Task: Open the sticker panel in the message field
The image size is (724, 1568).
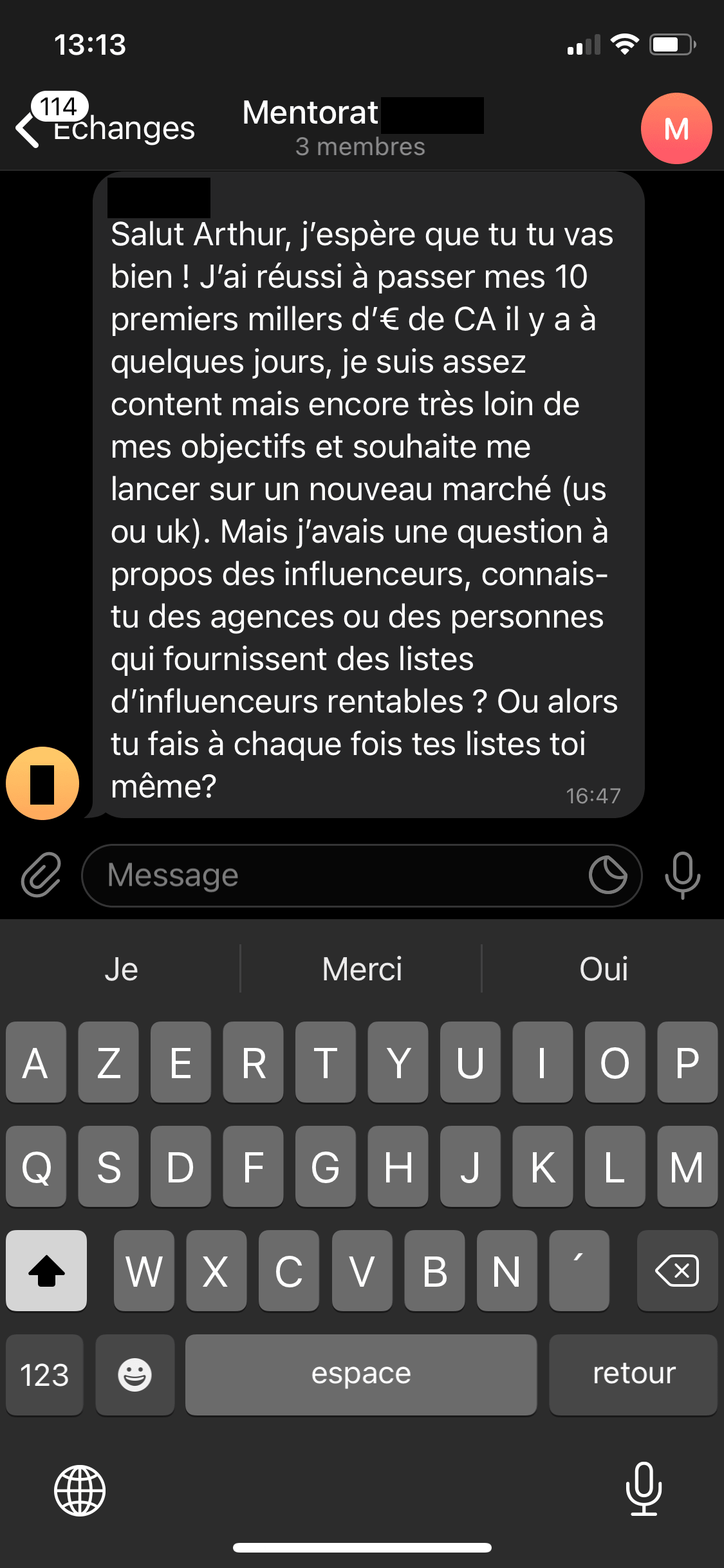Action: (608, 875)
